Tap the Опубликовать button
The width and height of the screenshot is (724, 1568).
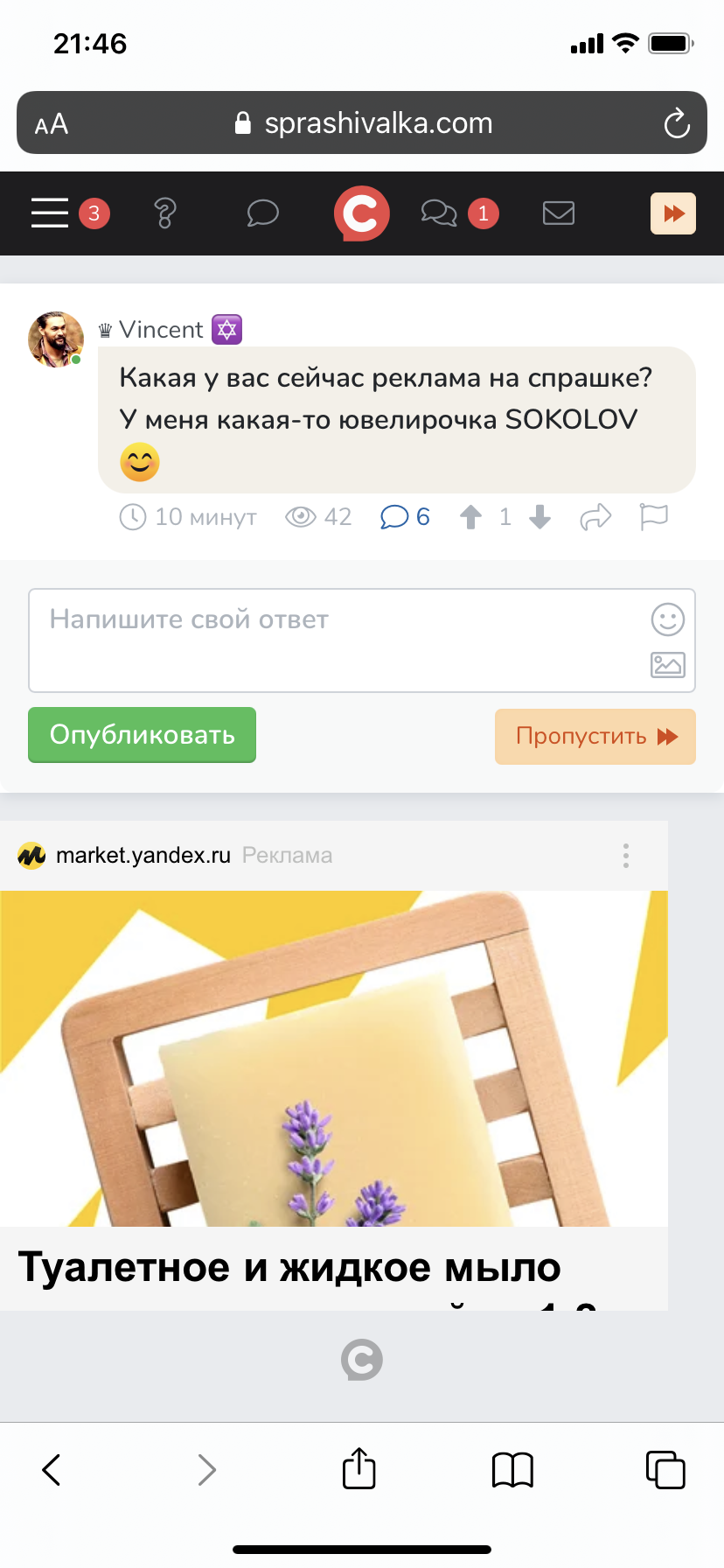pos(143,735)
